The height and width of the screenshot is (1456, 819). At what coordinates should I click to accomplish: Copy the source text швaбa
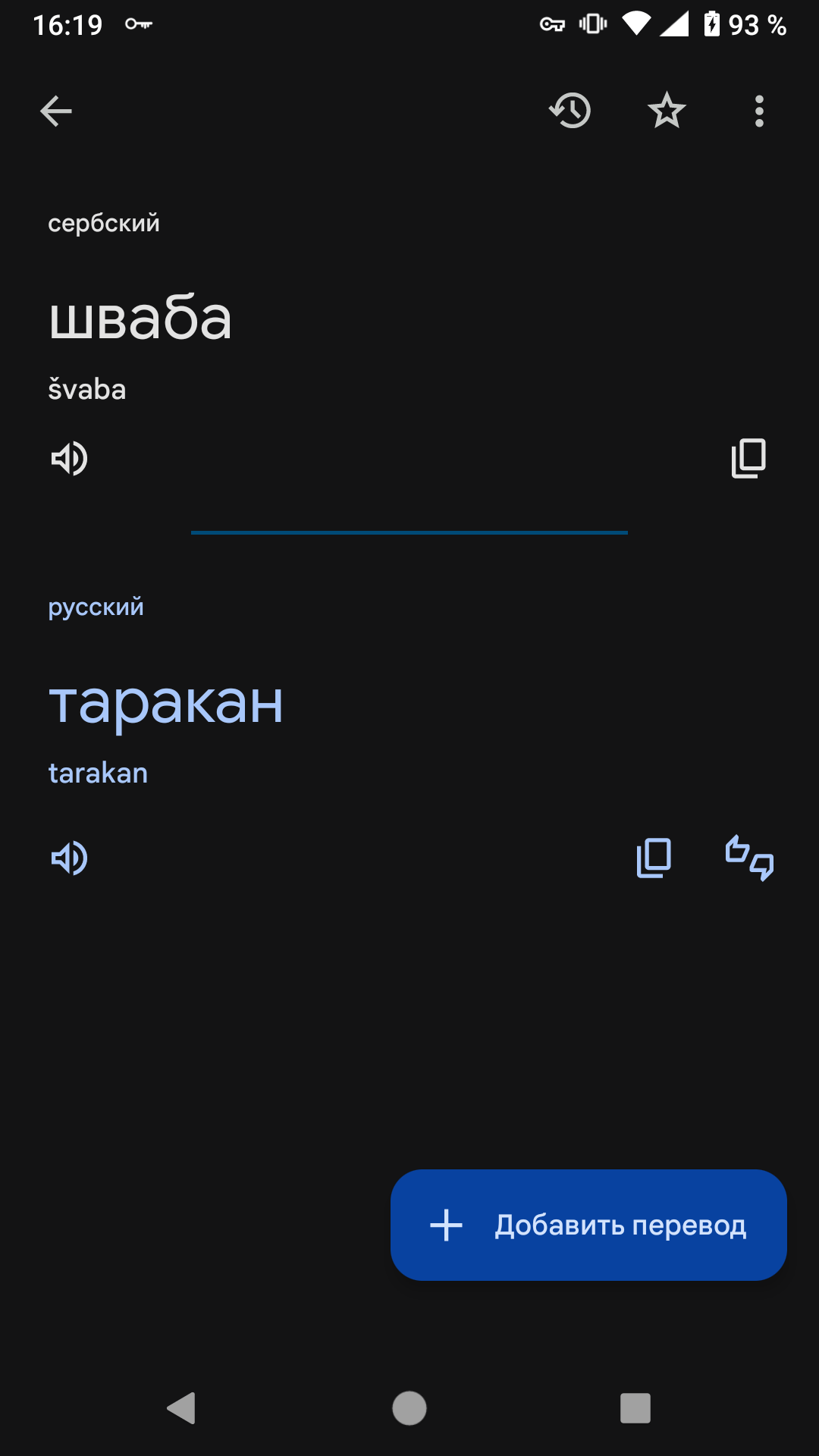coord(748,458)
